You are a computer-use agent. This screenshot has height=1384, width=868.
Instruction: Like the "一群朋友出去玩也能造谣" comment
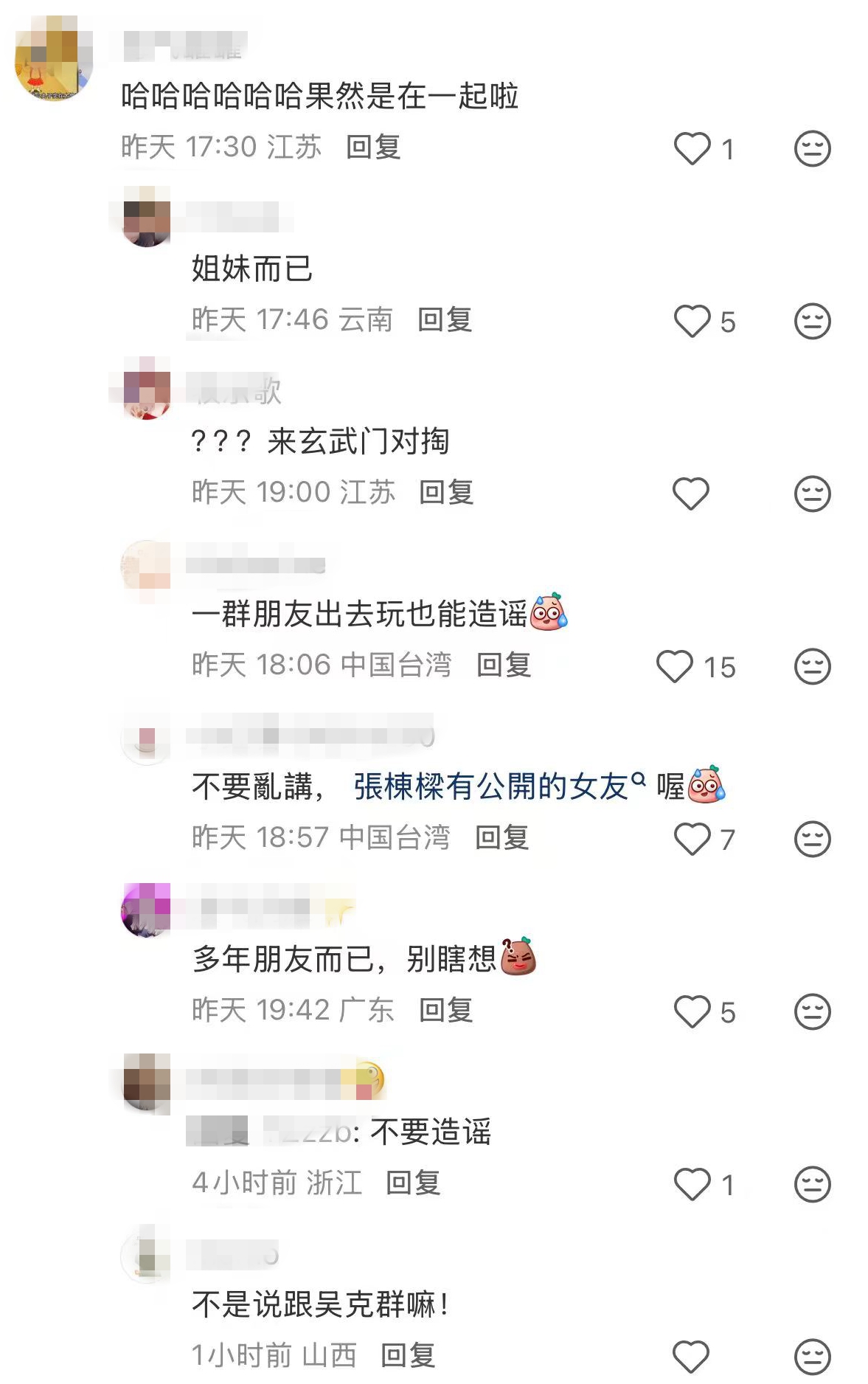click(x=674, y=666)
